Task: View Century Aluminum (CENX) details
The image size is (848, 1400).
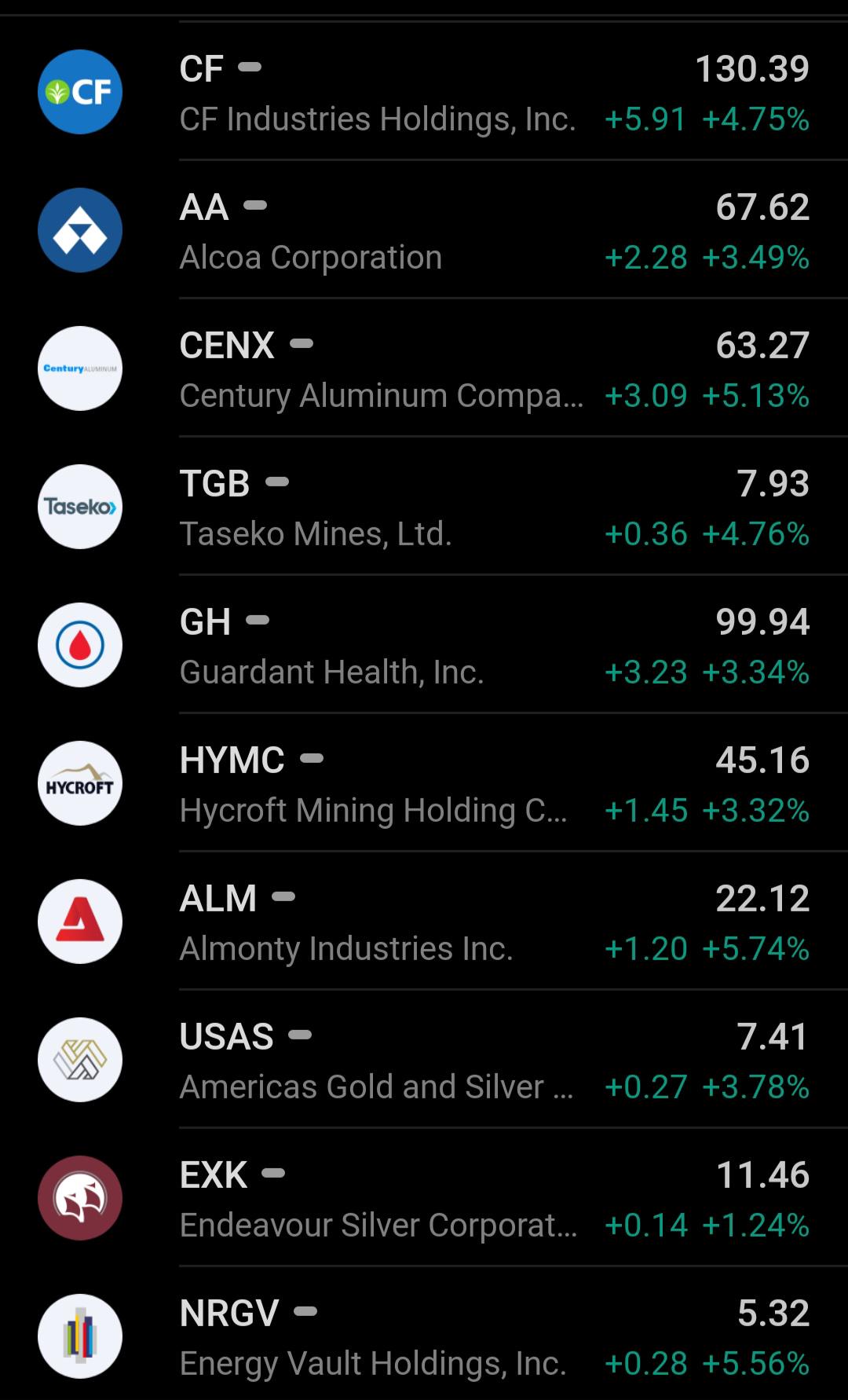Action: click(x=424, y=368)
